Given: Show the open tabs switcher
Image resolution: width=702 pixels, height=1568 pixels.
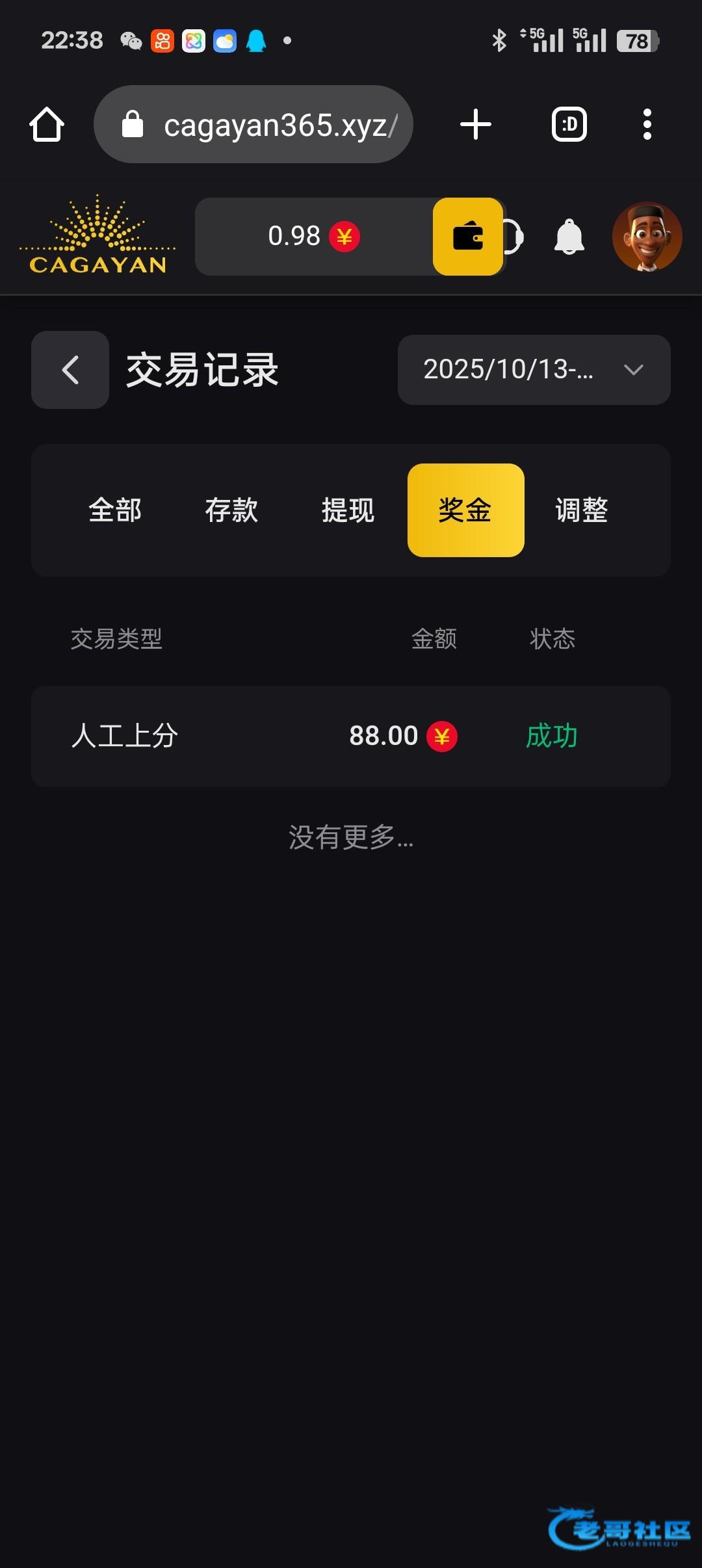Looking at the screenshot, I should tap(569, 124).
